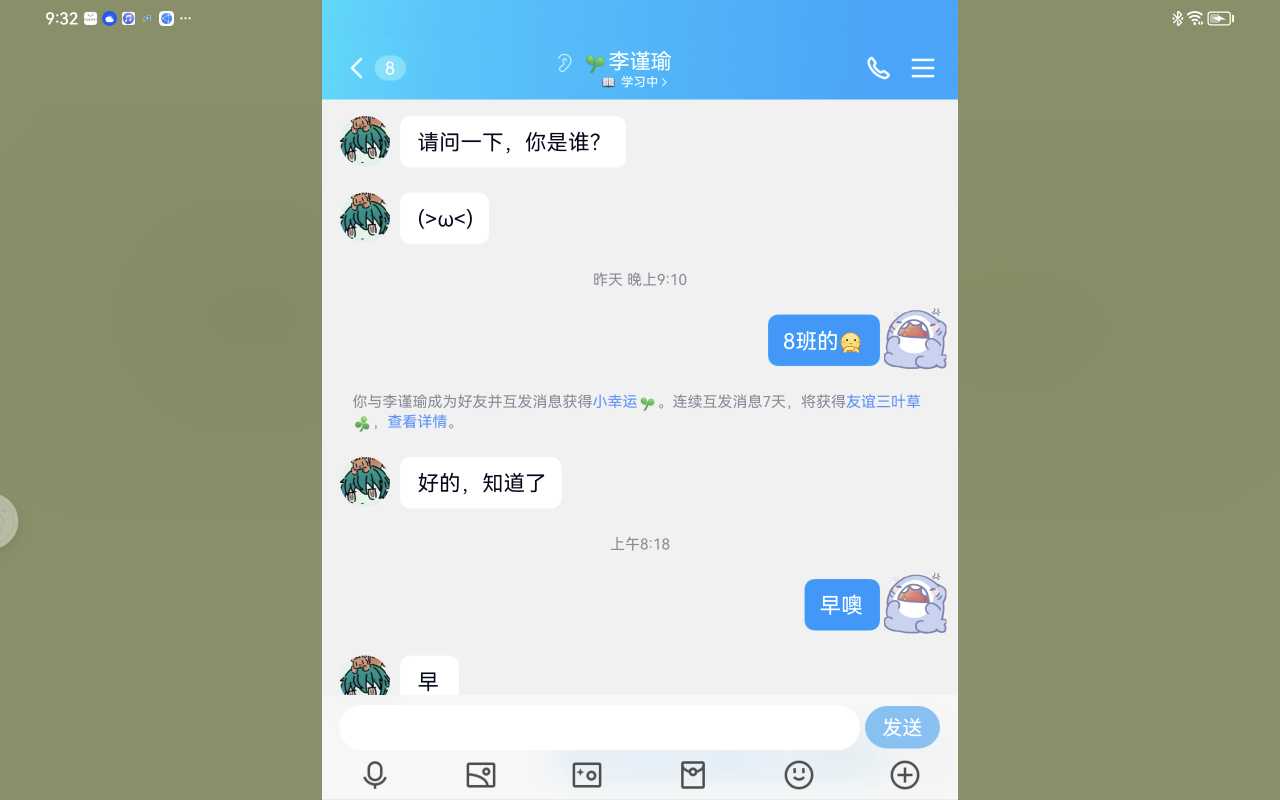The image size is (1280, 800).
Task: Open the photo album picker
Action: click(481, 775)
